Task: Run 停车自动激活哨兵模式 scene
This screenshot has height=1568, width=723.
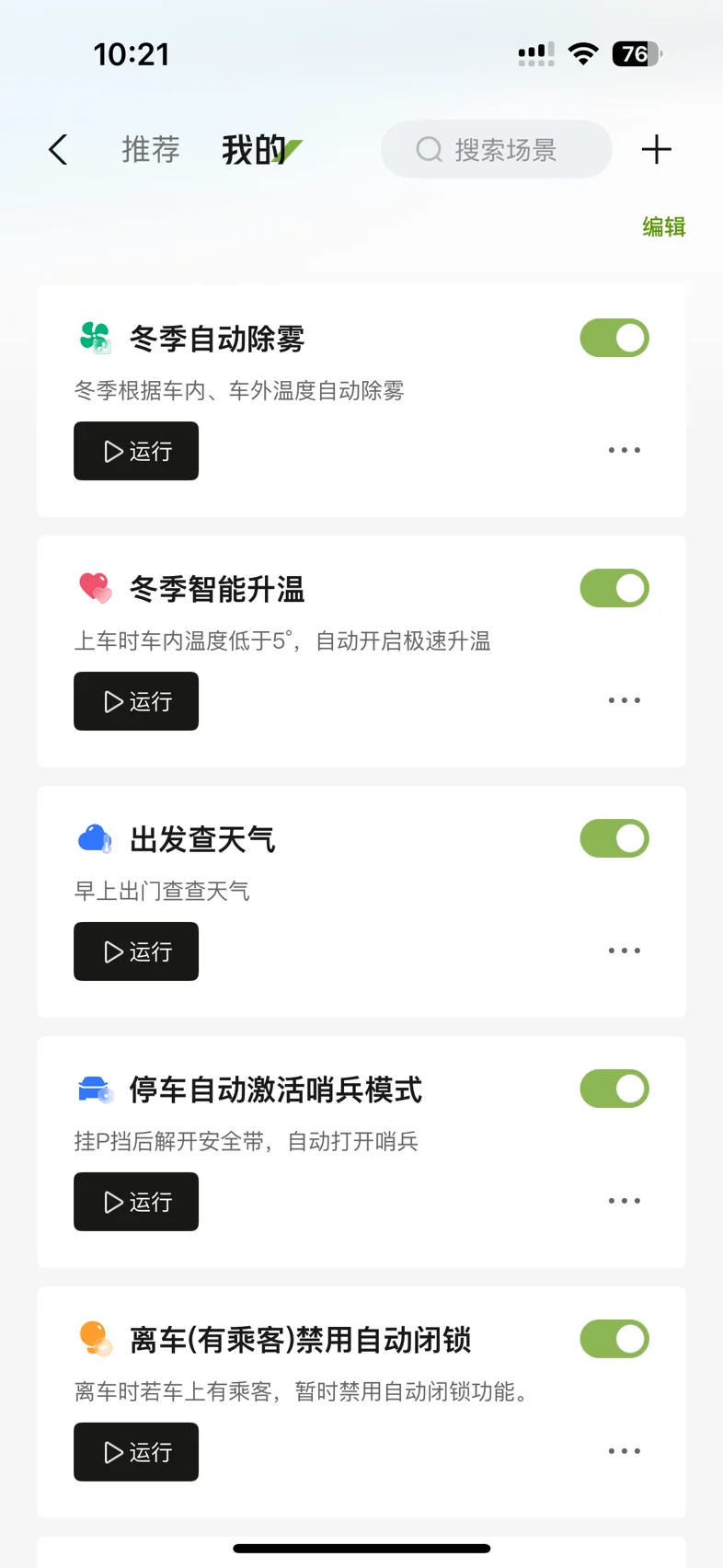Action: coord(136,1202)
